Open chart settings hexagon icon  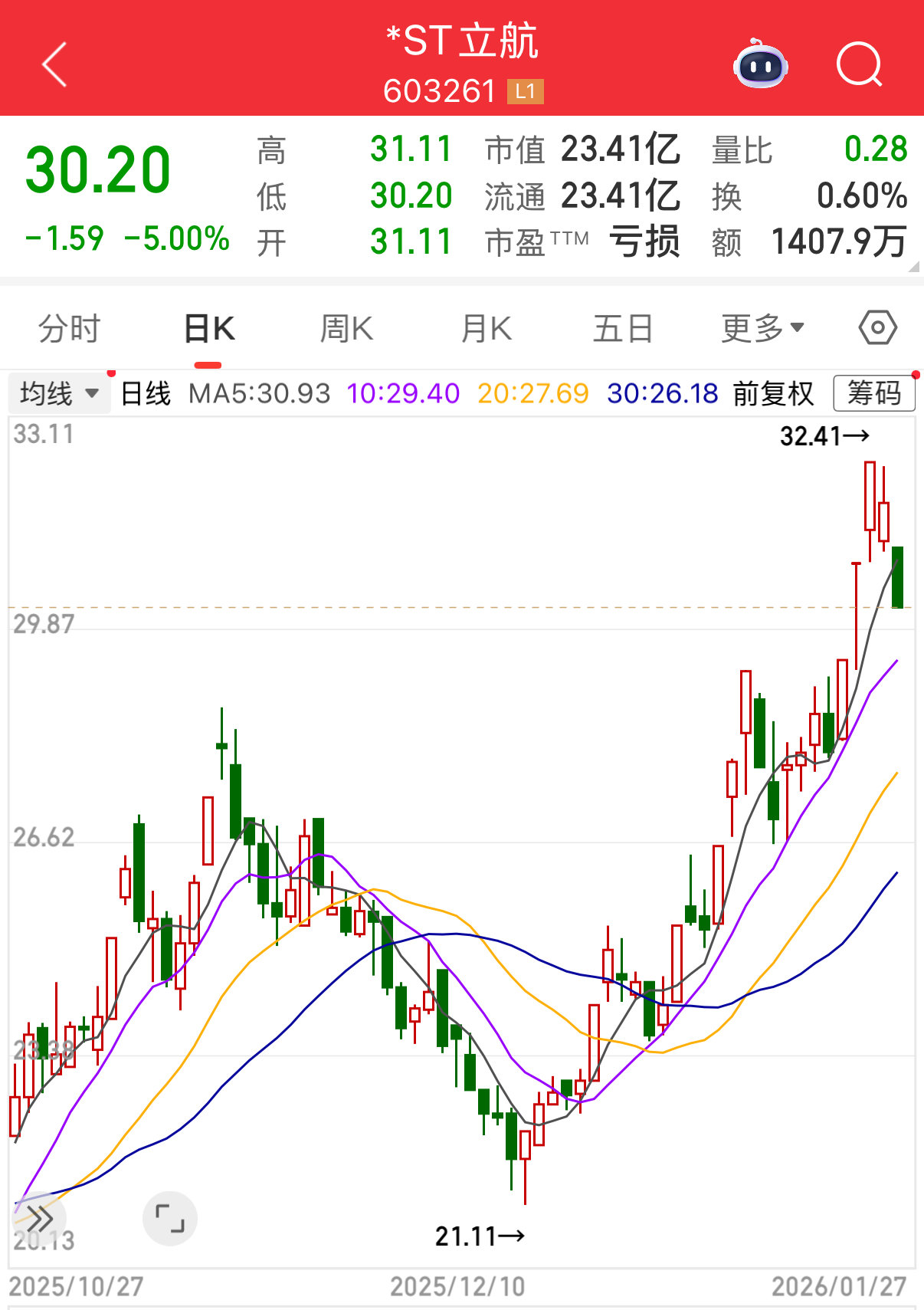tap(877, 328)
